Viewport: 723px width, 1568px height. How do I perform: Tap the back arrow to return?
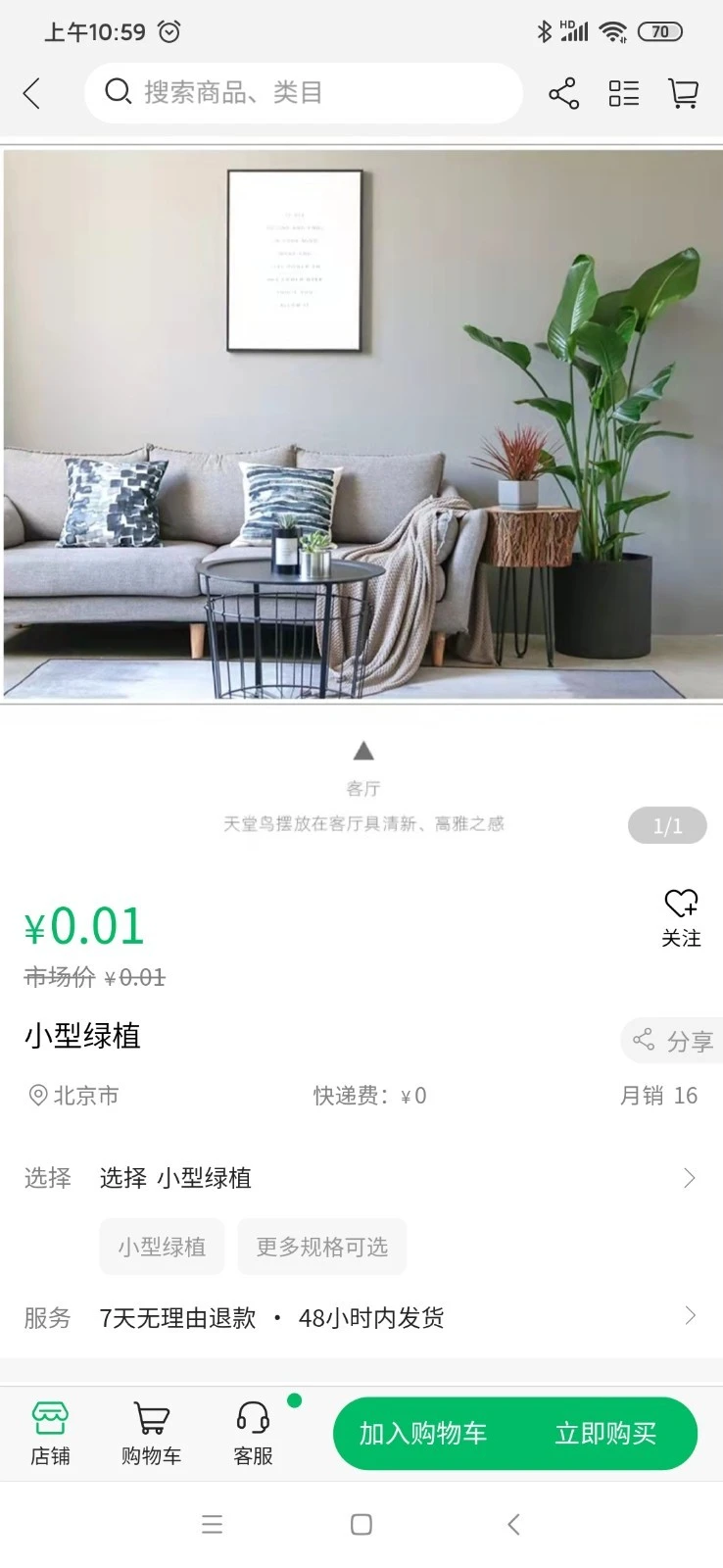[x=32, y=93]
